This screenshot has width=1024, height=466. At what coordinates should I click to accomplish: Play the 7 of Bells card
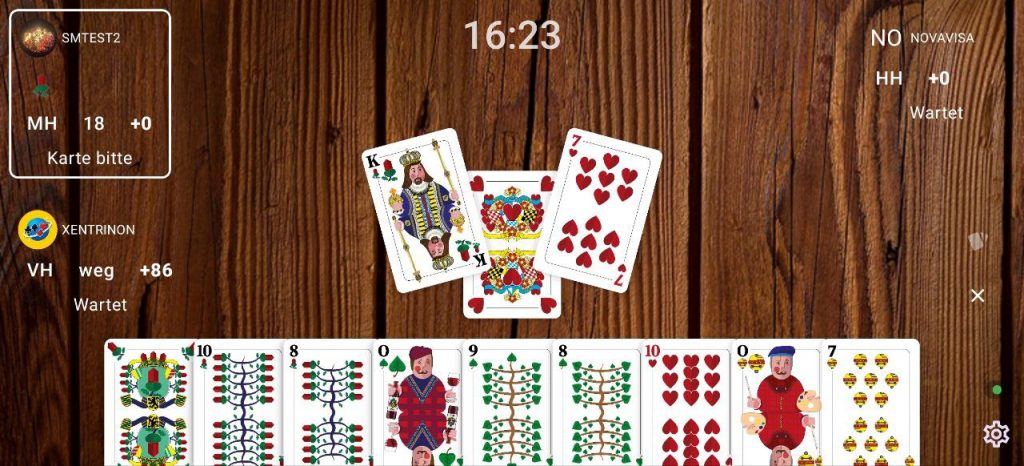coord(870,405)
